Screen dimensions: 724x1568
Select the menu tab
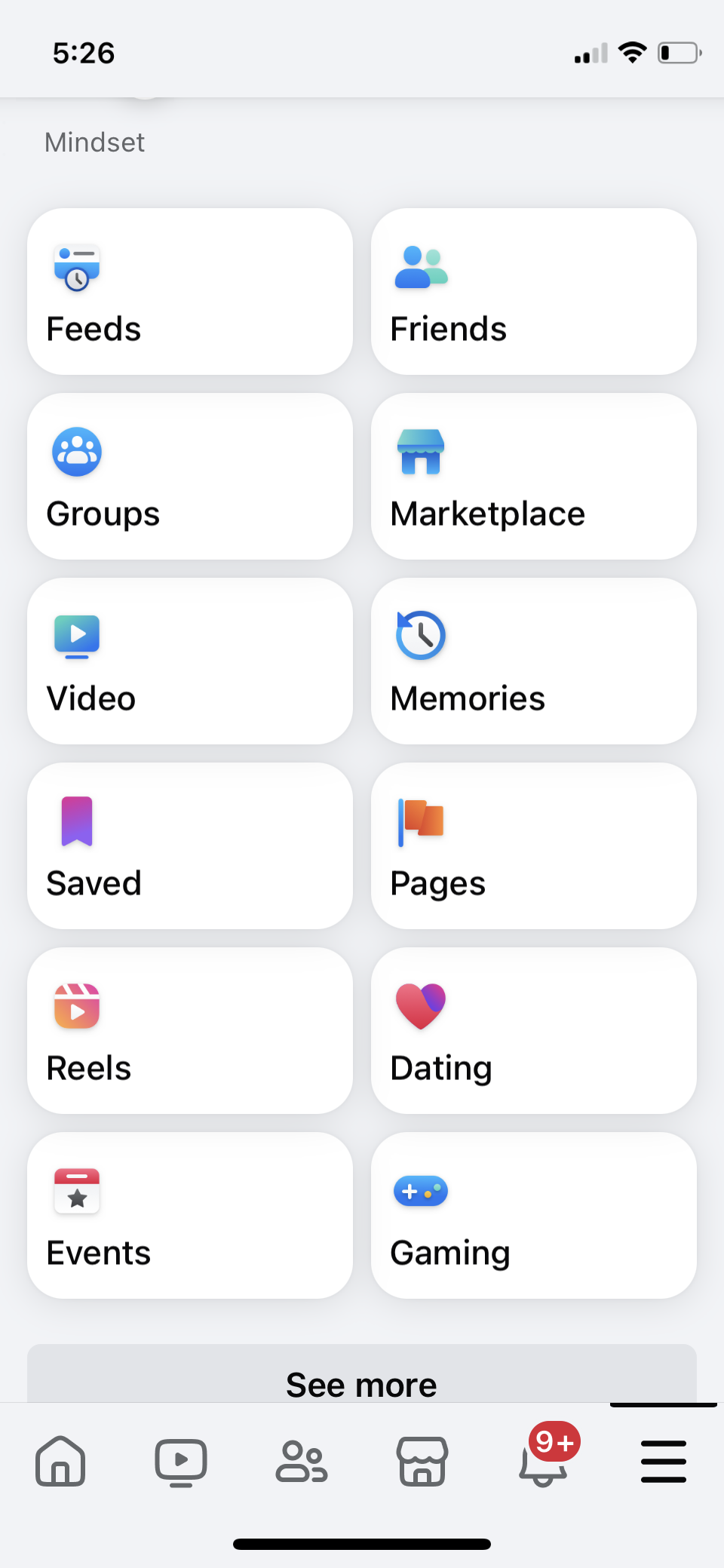point(664,1462)
